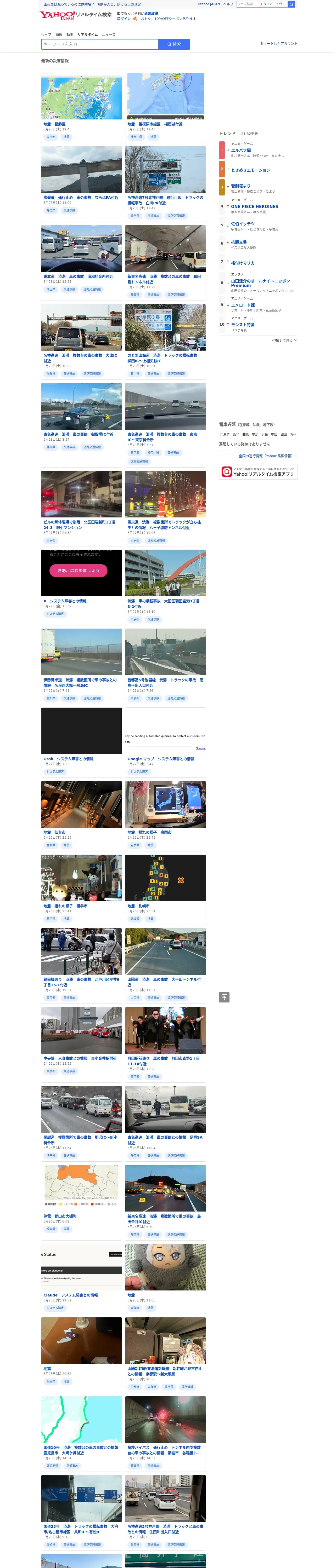Open ミュートしたアカウント link
This screenshot has width=336, height=1568.
tap(279, 44)
